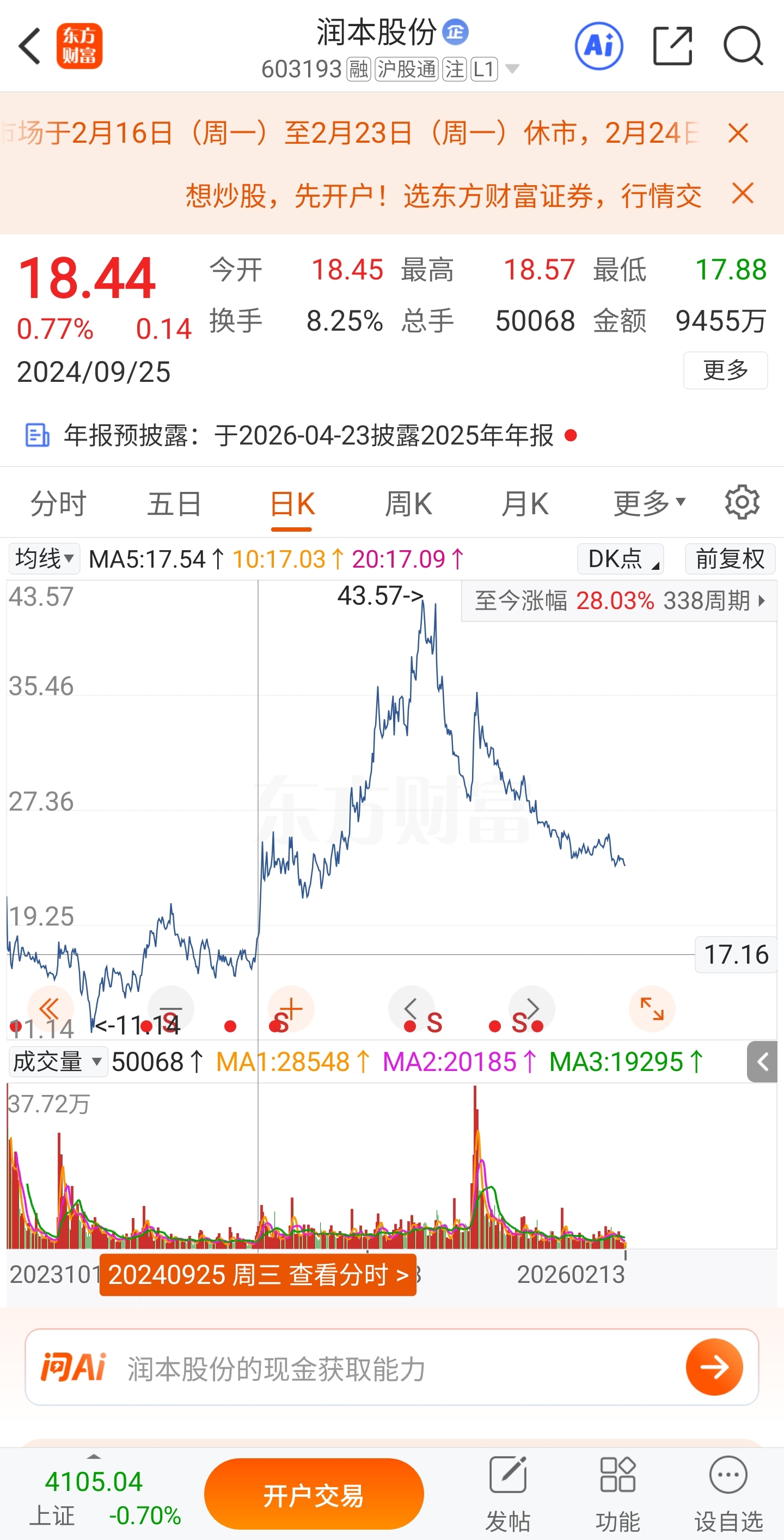Close the 想炒股先开户 banner

coord(742,194)
